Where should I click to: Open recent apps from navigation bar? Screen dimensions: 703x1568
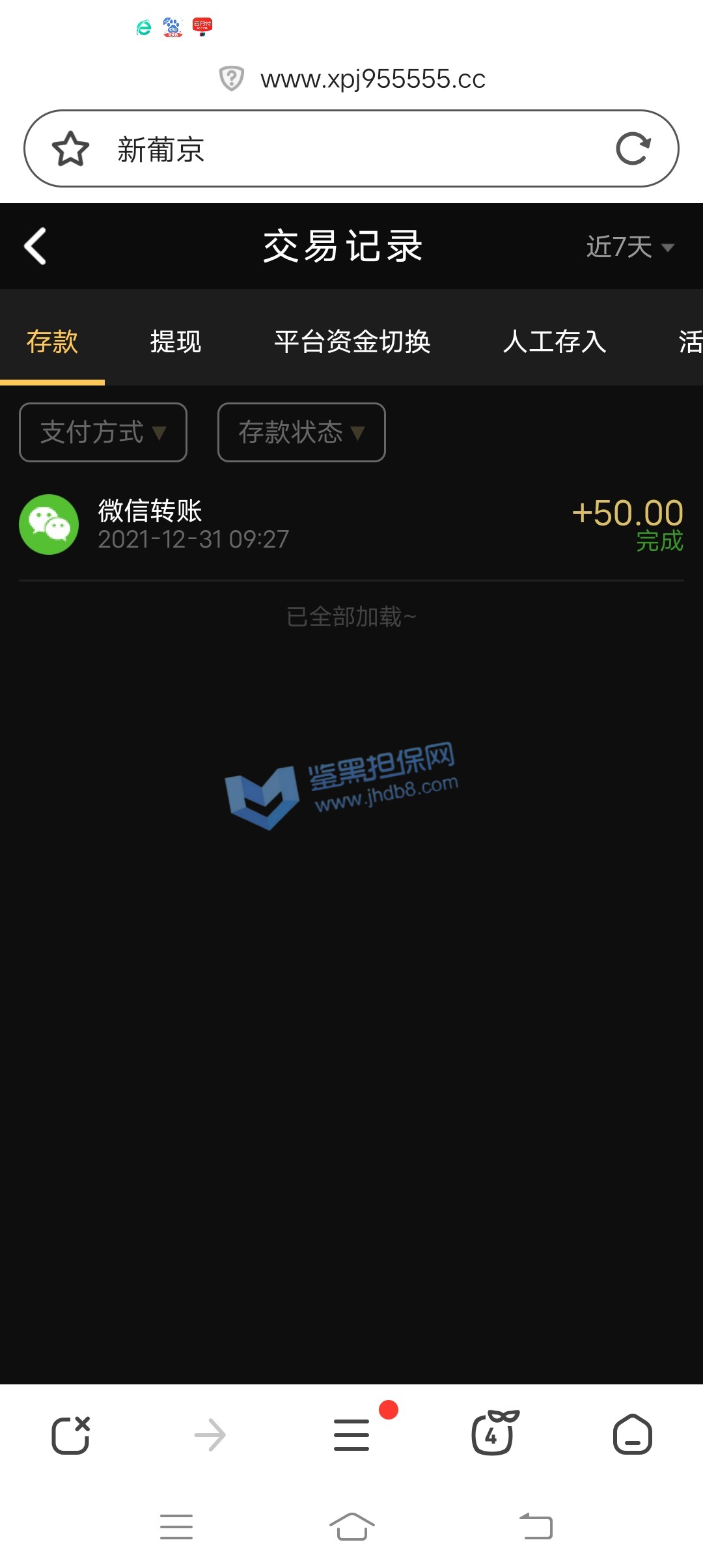coord(176,1527)
